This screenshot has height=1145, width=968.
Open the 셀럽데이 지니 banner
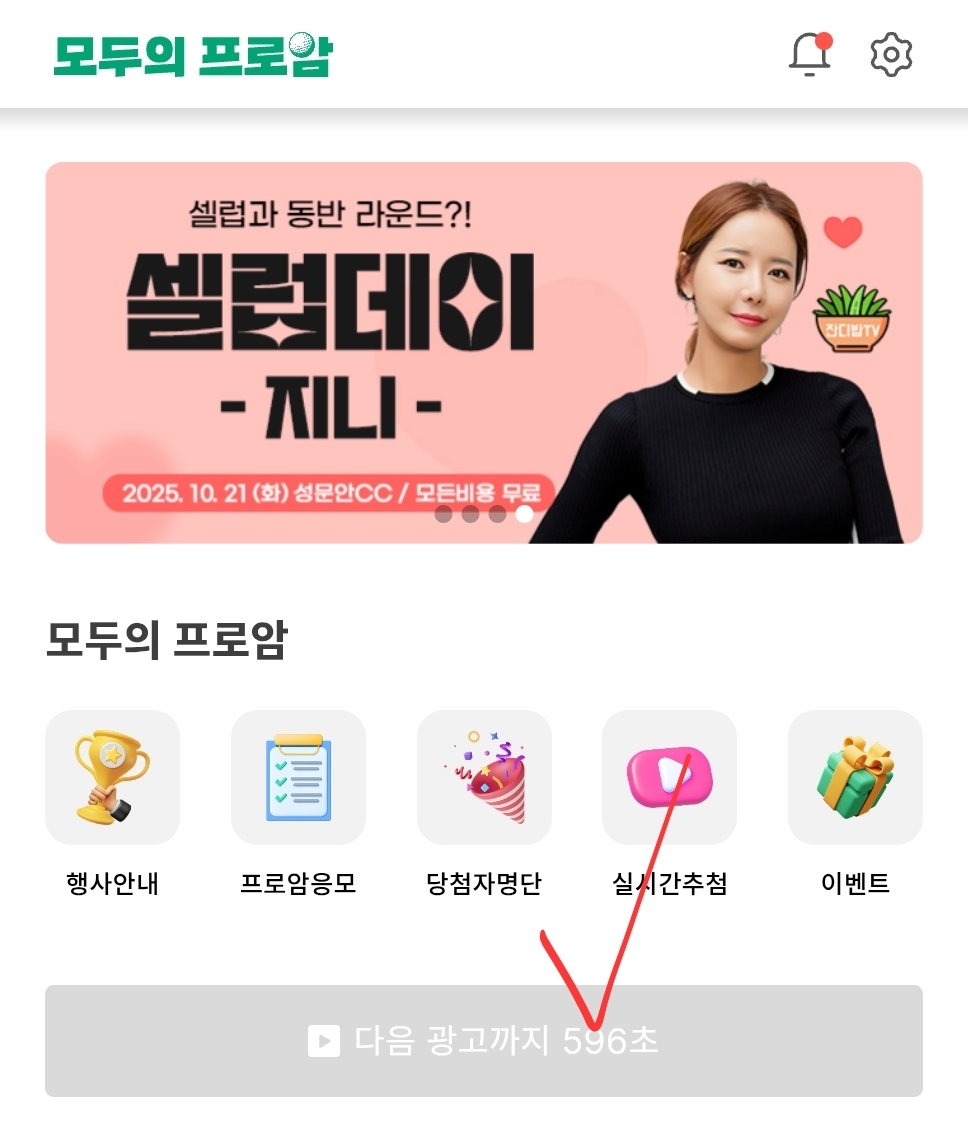click(483, 352)
